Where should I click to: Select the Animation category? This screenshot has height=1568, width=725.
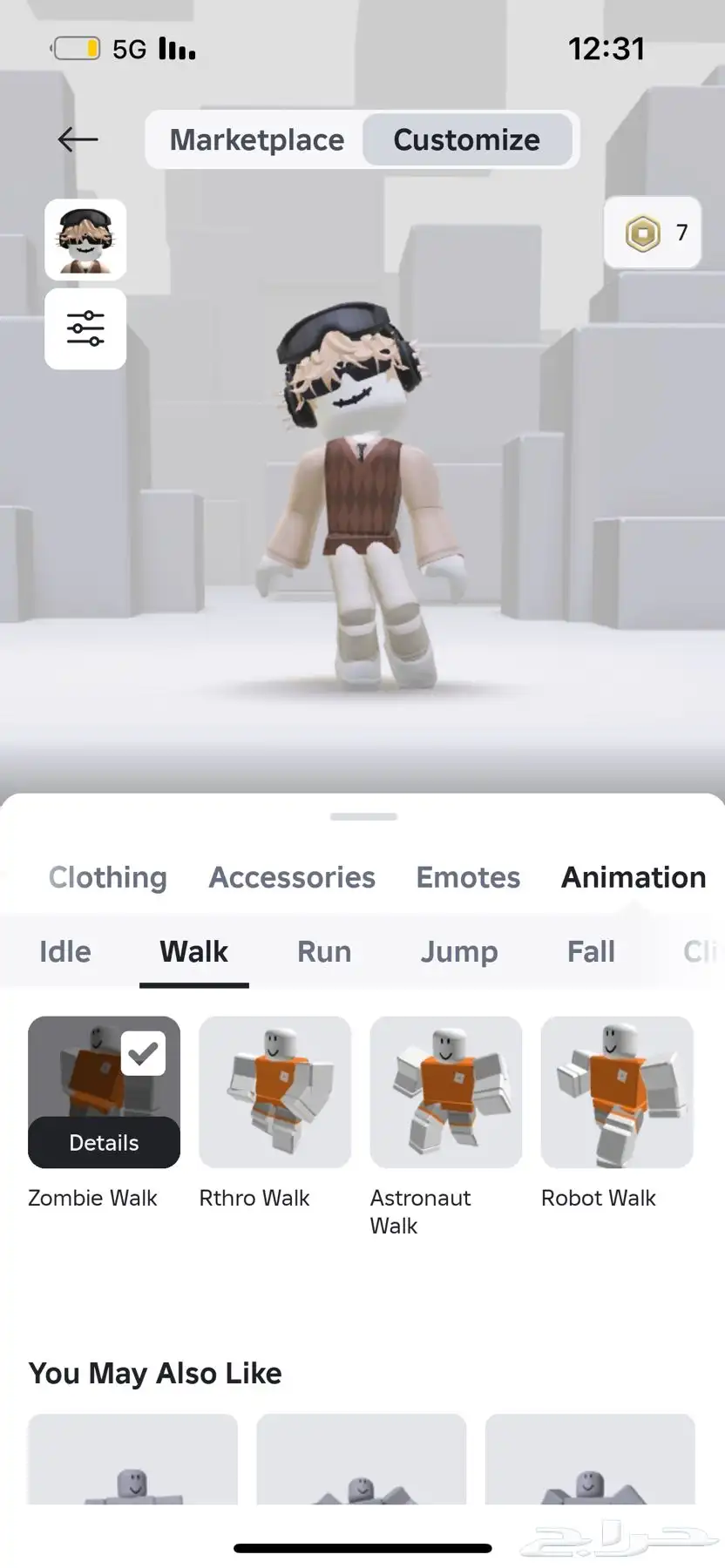point(633,877)
